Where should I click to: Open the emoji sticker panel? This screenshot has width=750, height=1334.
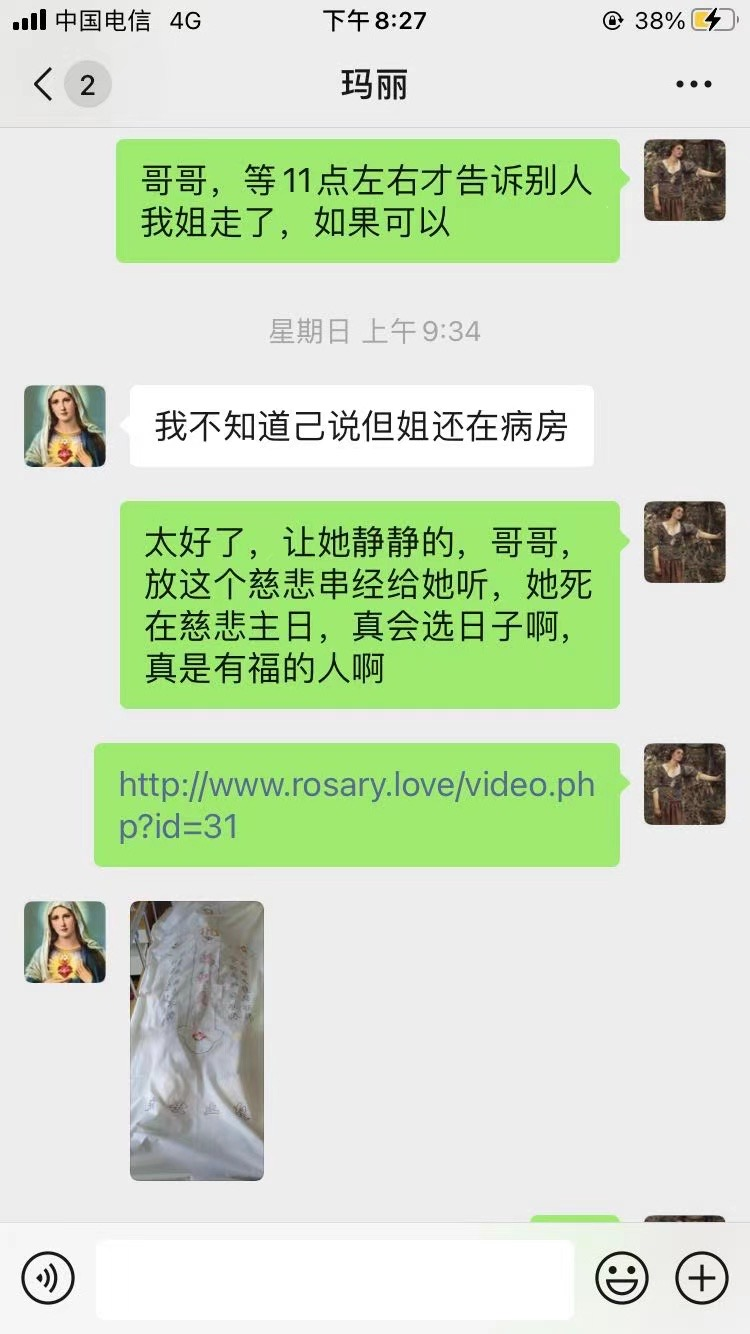coord(622,1277)
